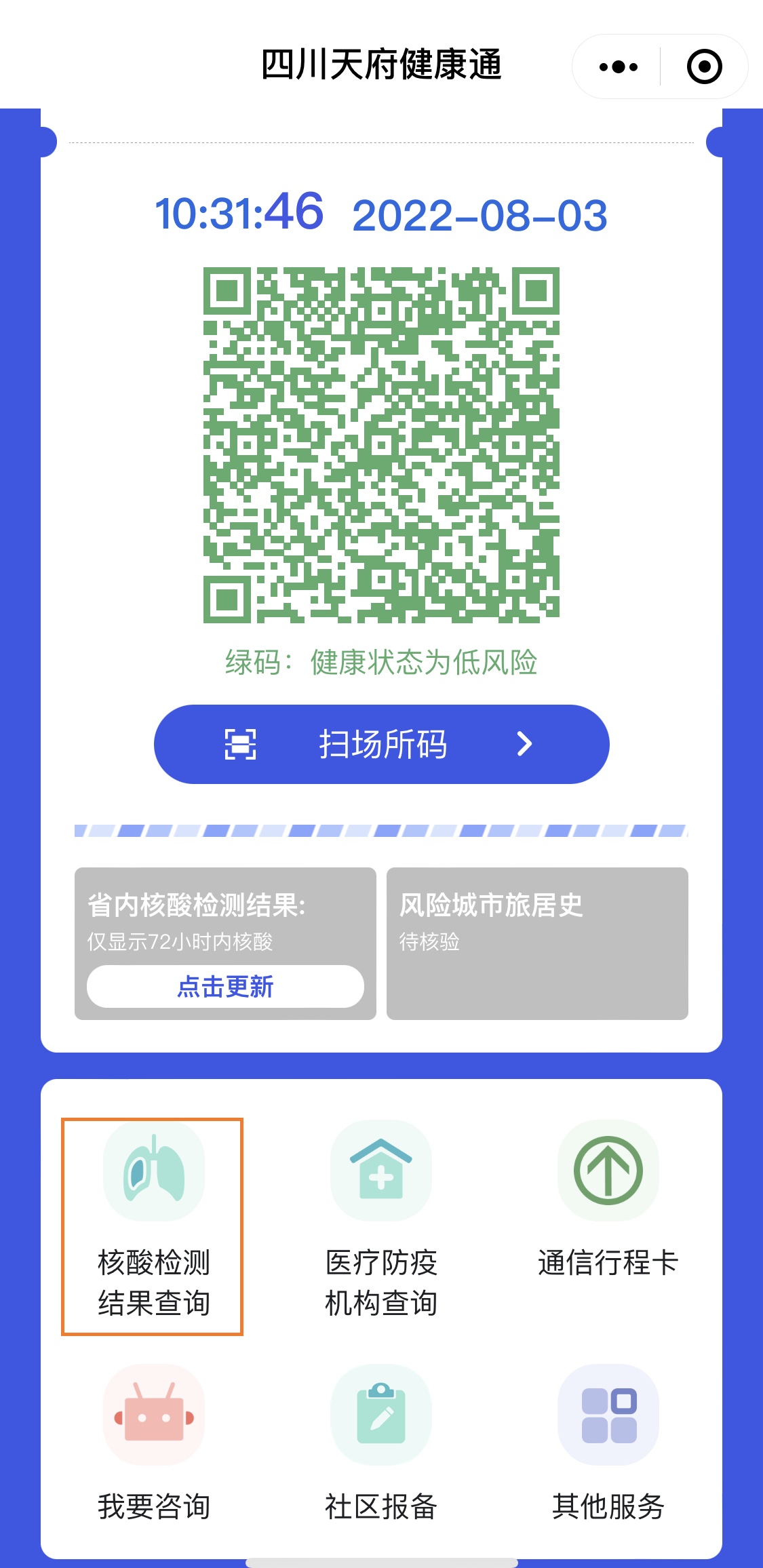Open the mini program overflow menu
Viewport: 763px width, 1568px height.
(x=618, y=66)
